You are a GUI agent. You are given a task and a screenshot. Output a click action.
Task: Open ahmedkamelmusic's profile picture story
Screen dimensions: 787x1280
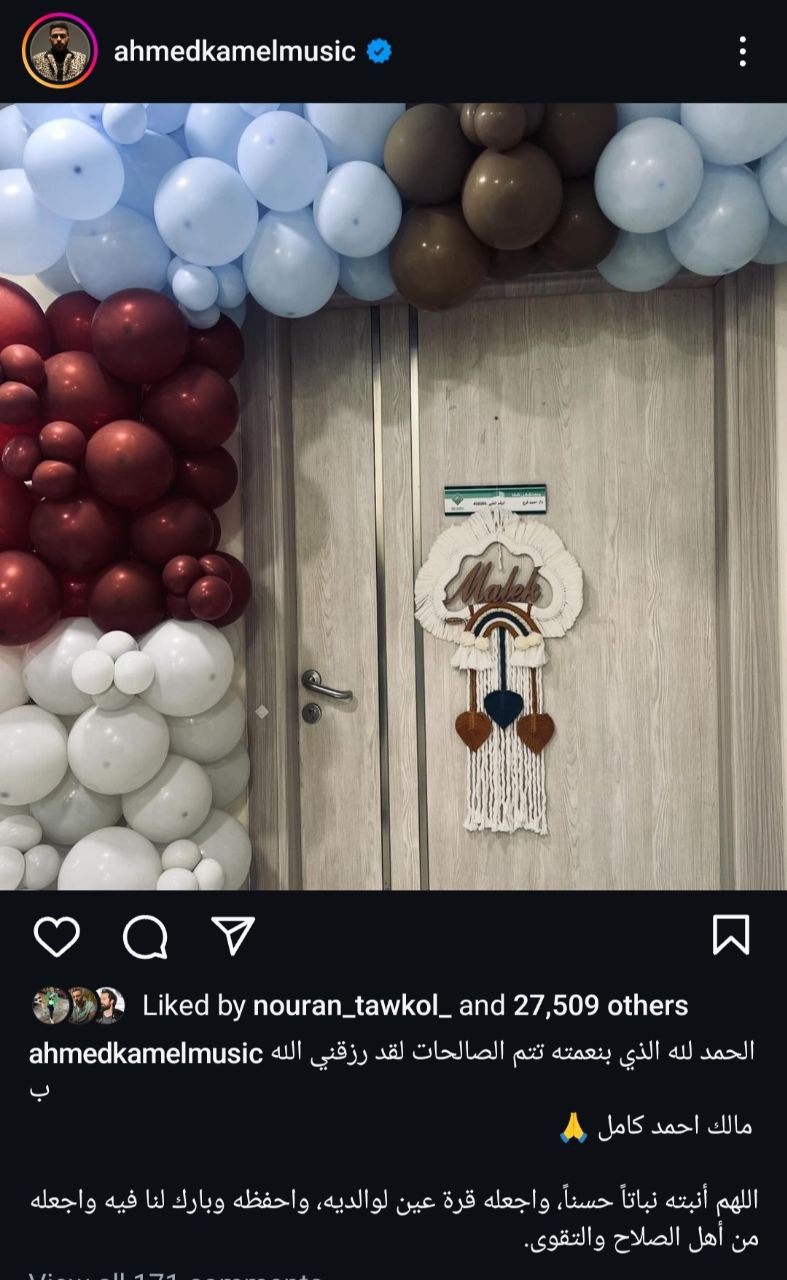(x=59, y=51)
